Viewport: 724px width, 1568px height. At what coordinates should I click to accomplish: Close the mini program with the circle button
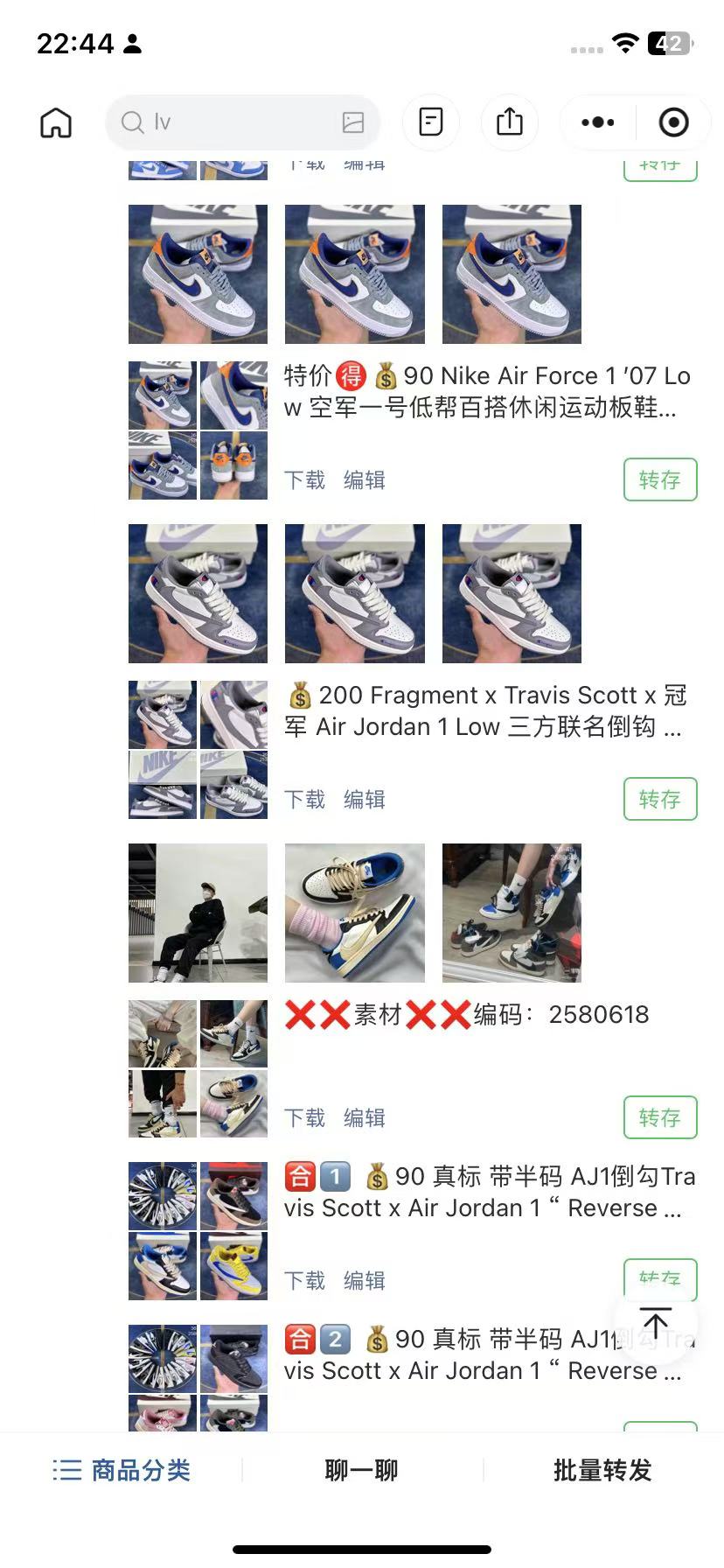(673, 122)
